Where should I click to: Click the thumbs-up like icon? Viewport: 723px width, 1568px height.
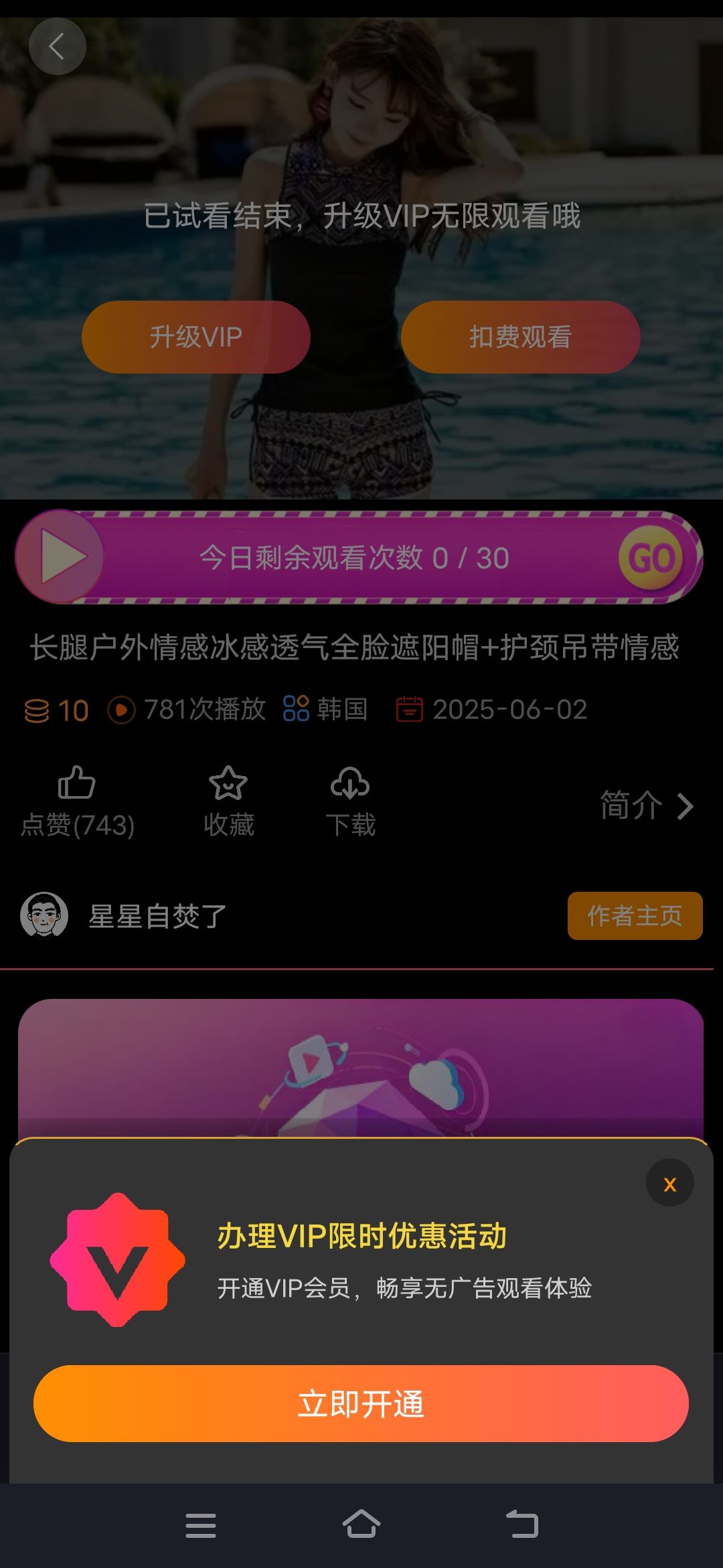[x=76, y=783]
